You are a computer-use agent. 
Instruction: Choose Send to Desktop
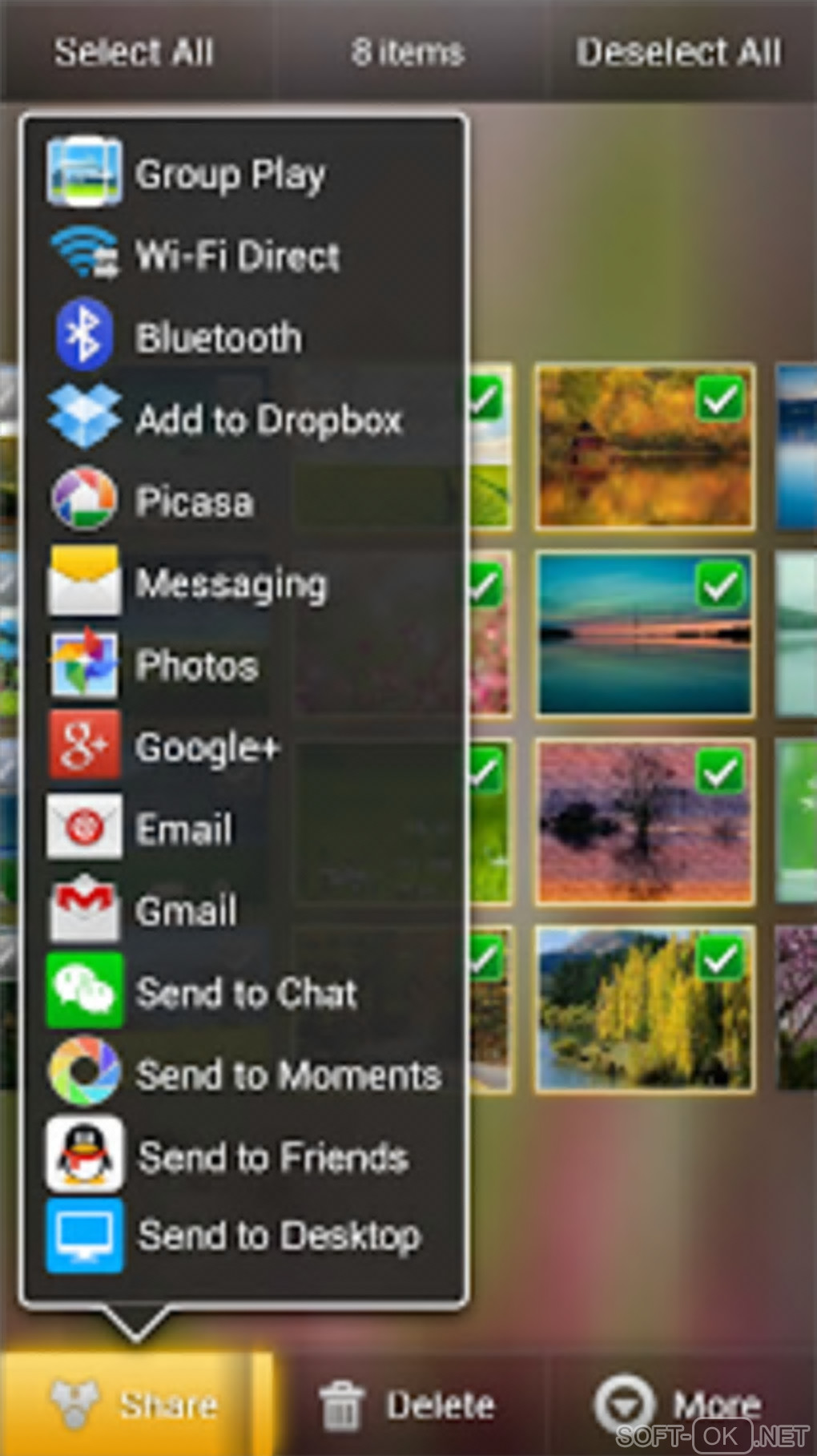279,1235
